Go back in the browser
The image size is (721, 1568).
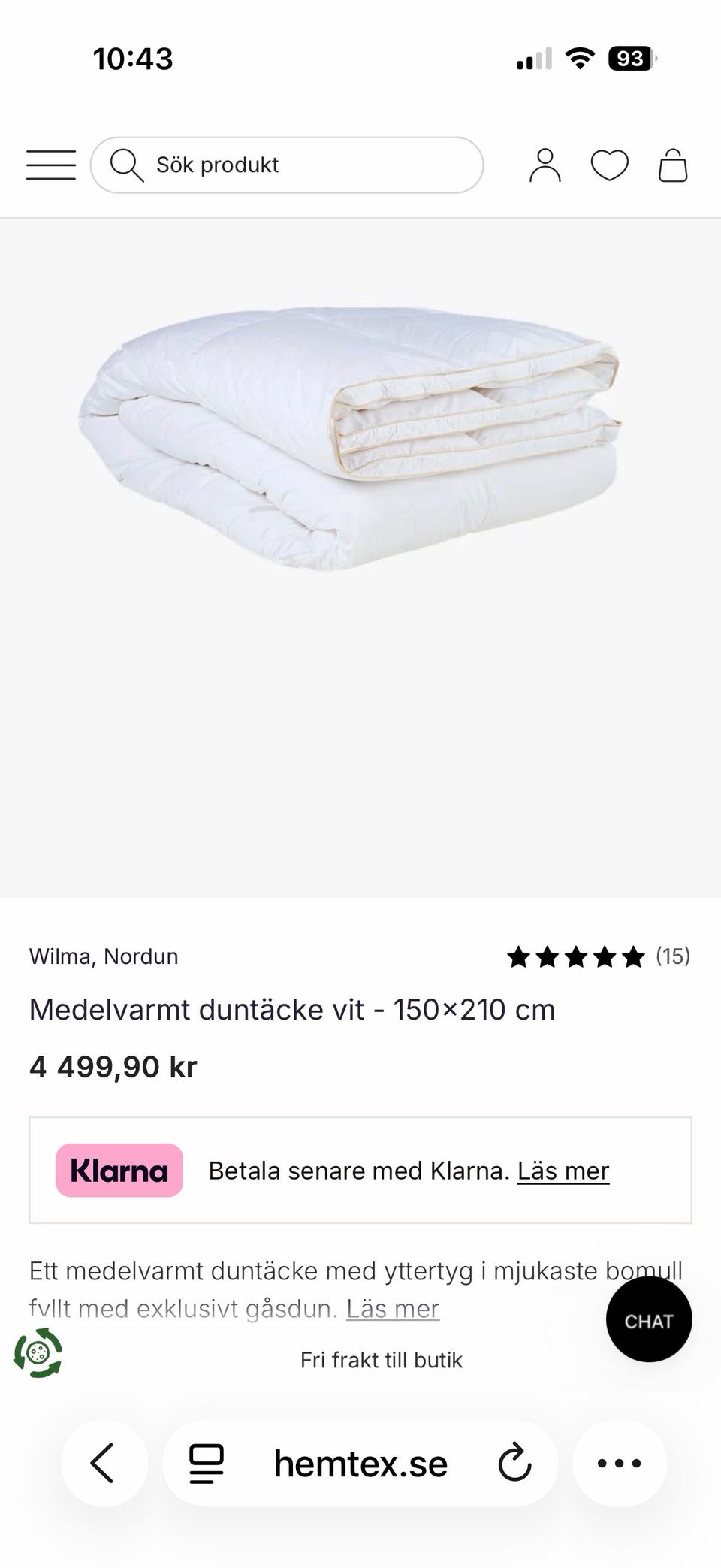104,1463
